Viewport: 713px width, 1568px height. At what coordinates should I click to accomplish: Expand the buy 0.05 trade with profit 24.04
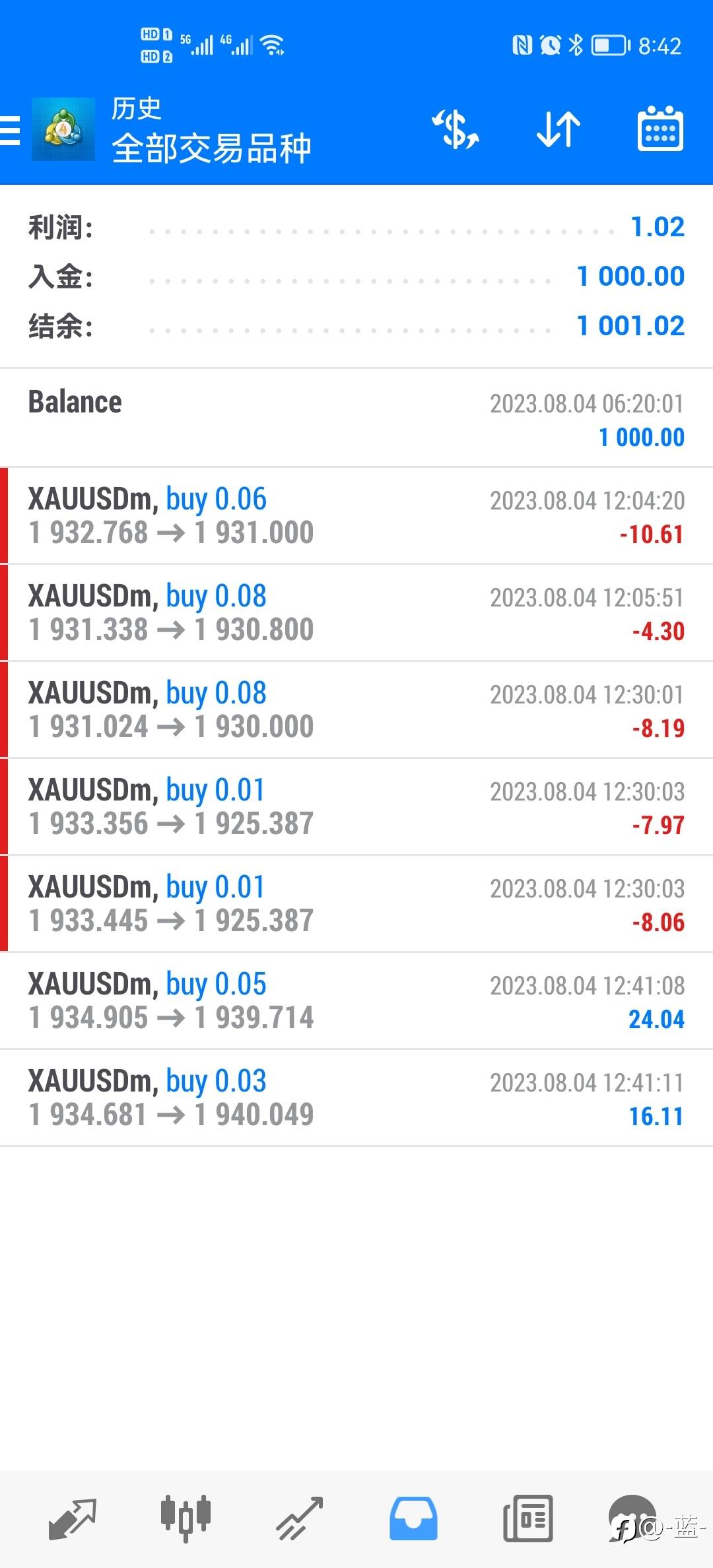coord(356,1001)
